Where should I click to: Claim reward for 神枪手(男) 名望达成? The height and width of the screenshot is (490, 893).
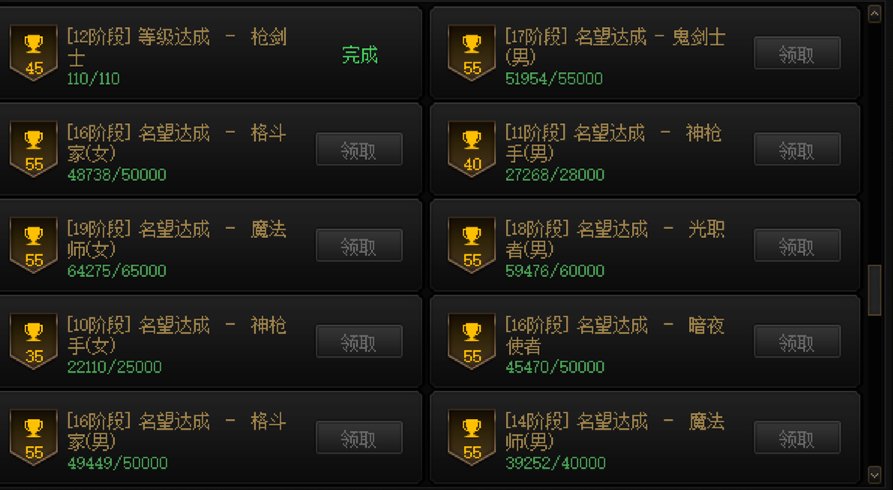pos(796,150)
